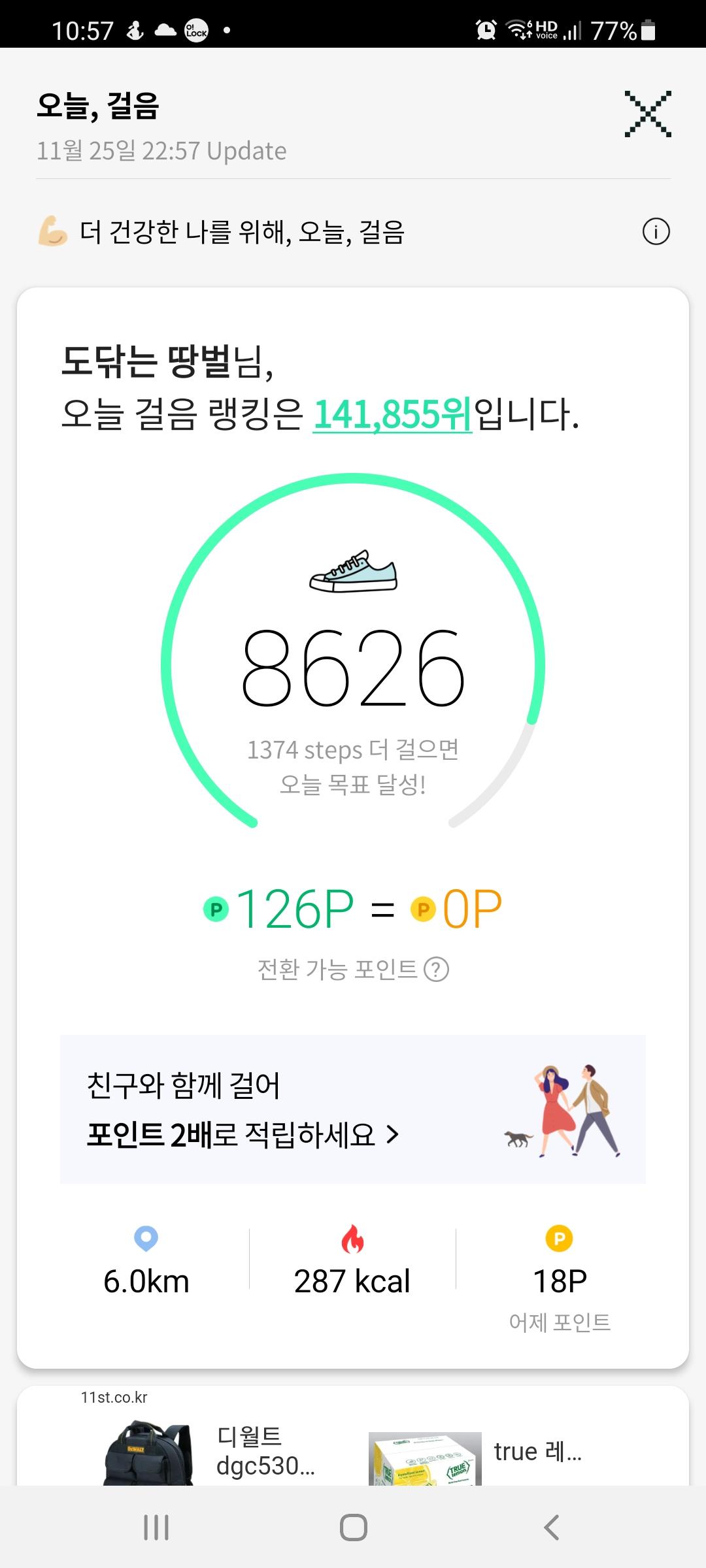
Task: Show help for 전환 가능 포인트
Action: pyautogui.click(x=436, y=970)
